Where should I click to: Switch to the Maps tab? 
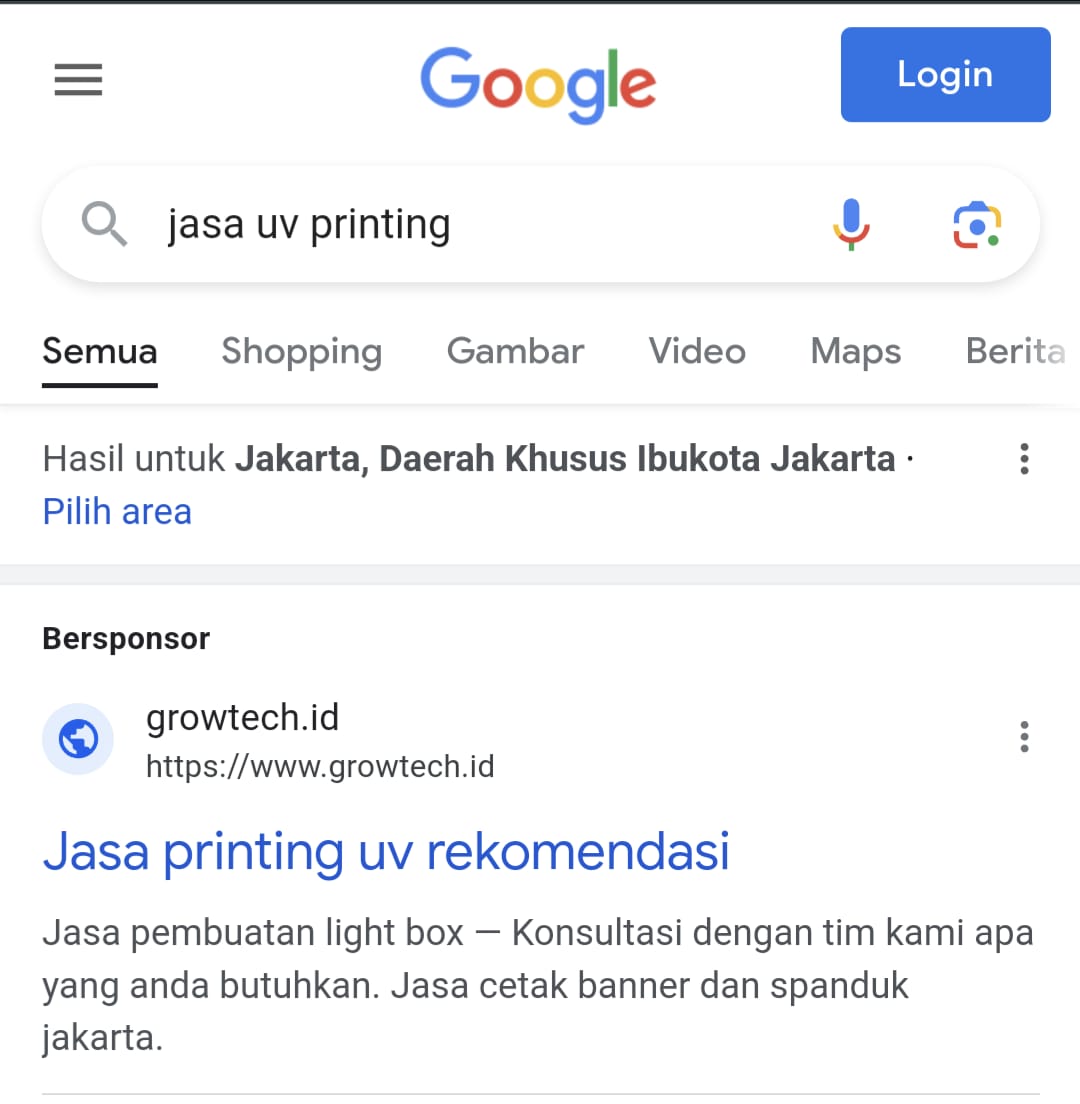855,351
